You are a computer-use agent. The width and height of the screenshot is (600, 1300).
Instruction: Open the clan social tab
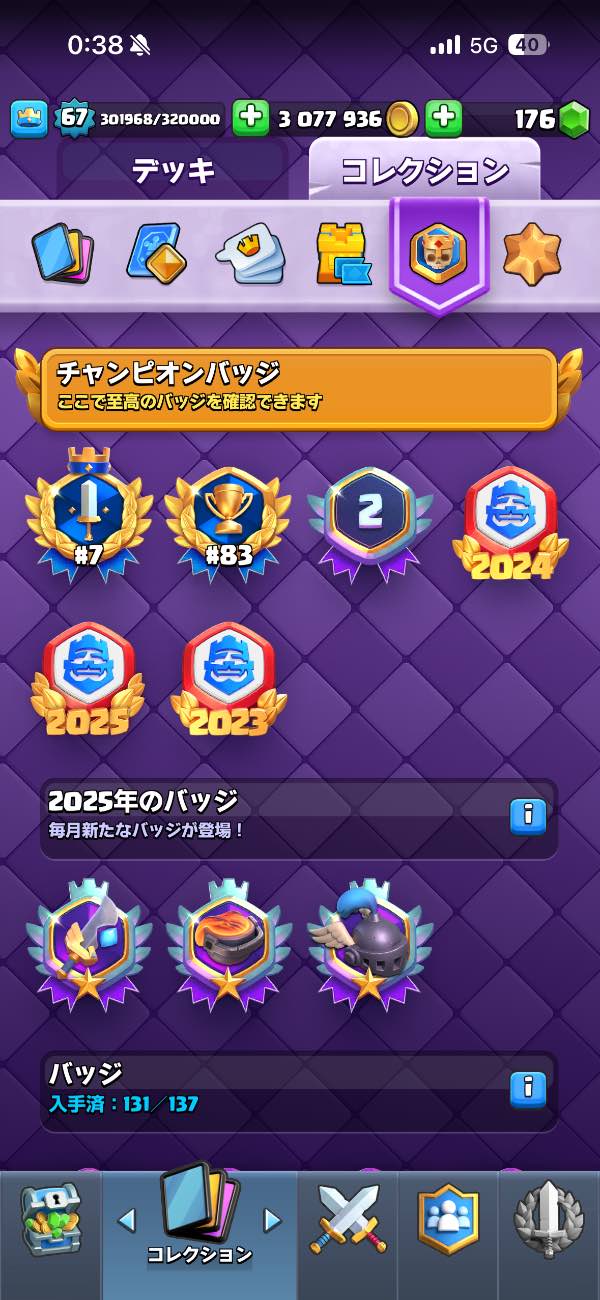[447, 1219]
